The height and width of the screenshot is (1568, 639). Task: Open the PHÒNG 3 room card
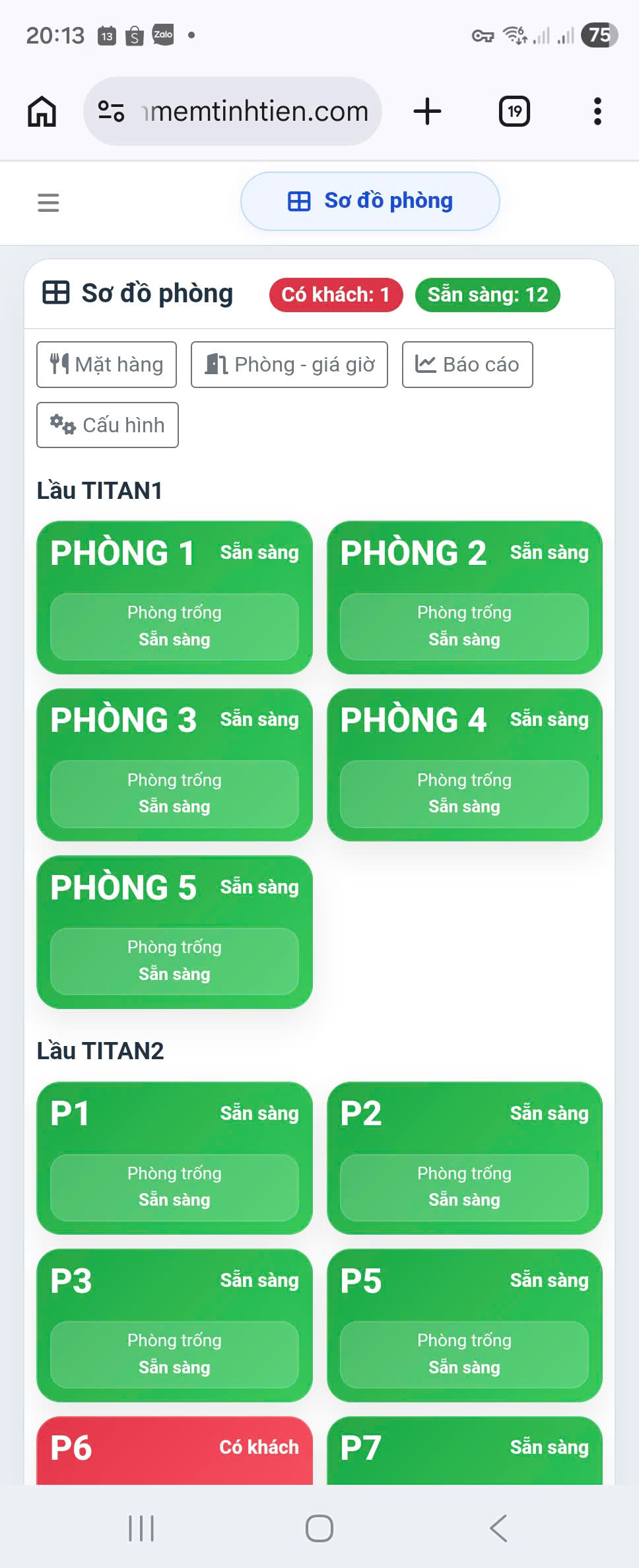(x=174, y=764)
